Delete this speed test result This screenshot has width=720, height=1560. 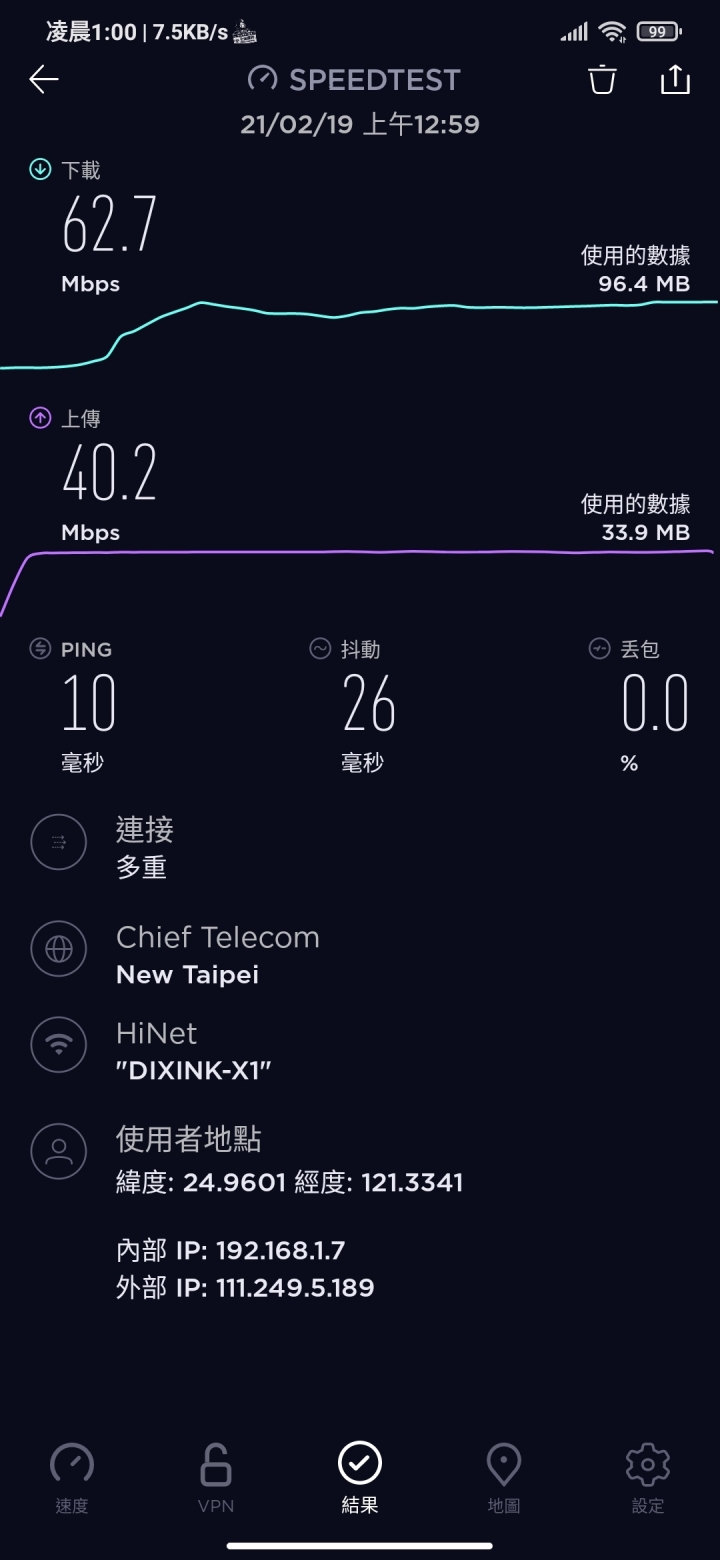(x=602, y=80)
